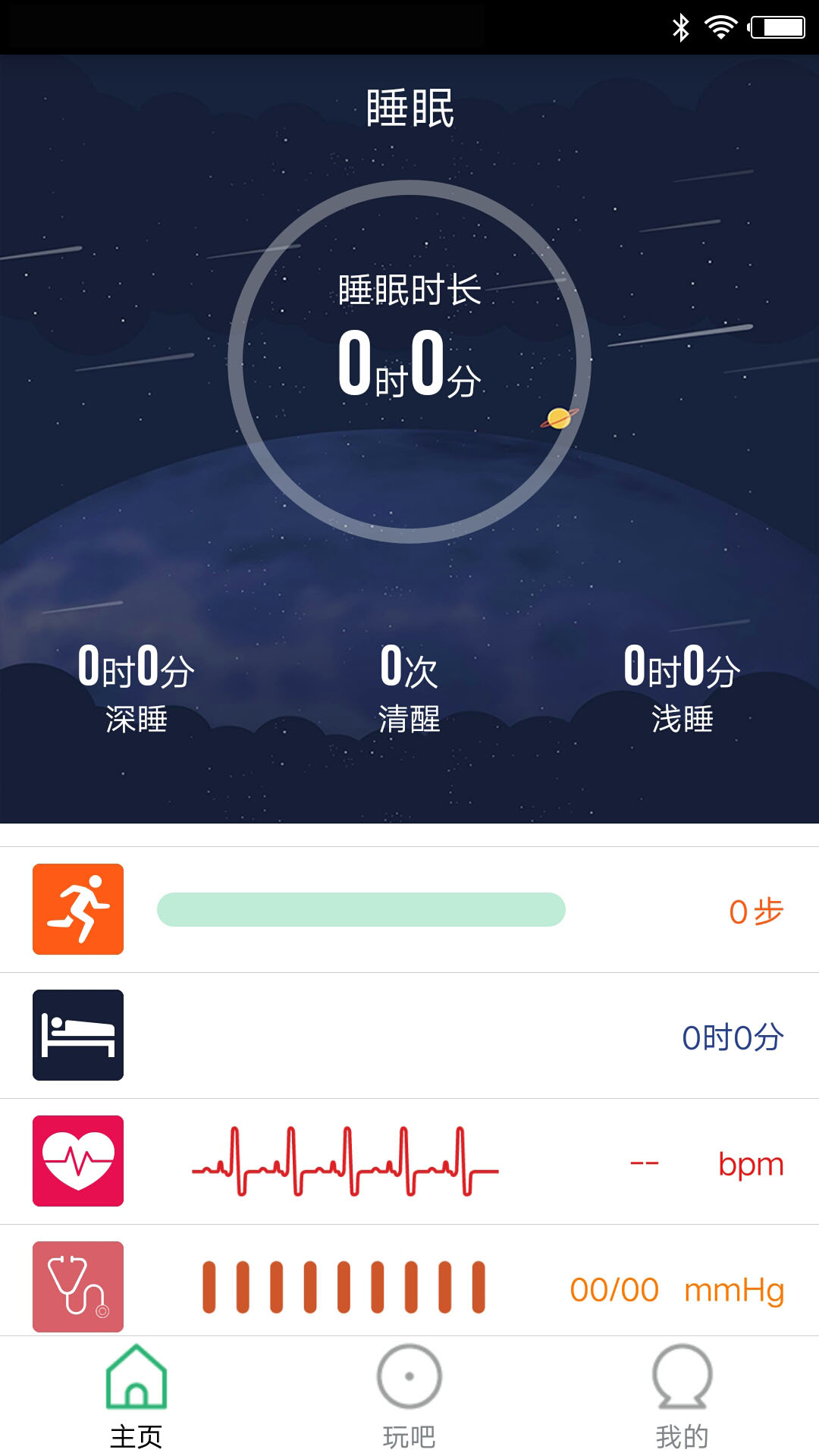Tap the sleep bed icon

point(78,1036)
